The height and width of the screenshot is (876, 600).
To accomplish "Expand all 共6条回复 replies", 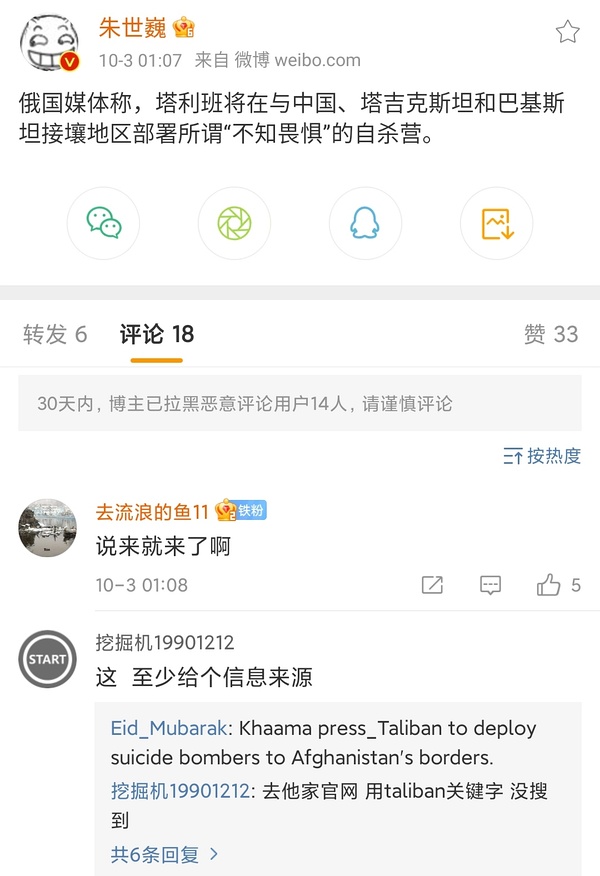I will 164,854.
